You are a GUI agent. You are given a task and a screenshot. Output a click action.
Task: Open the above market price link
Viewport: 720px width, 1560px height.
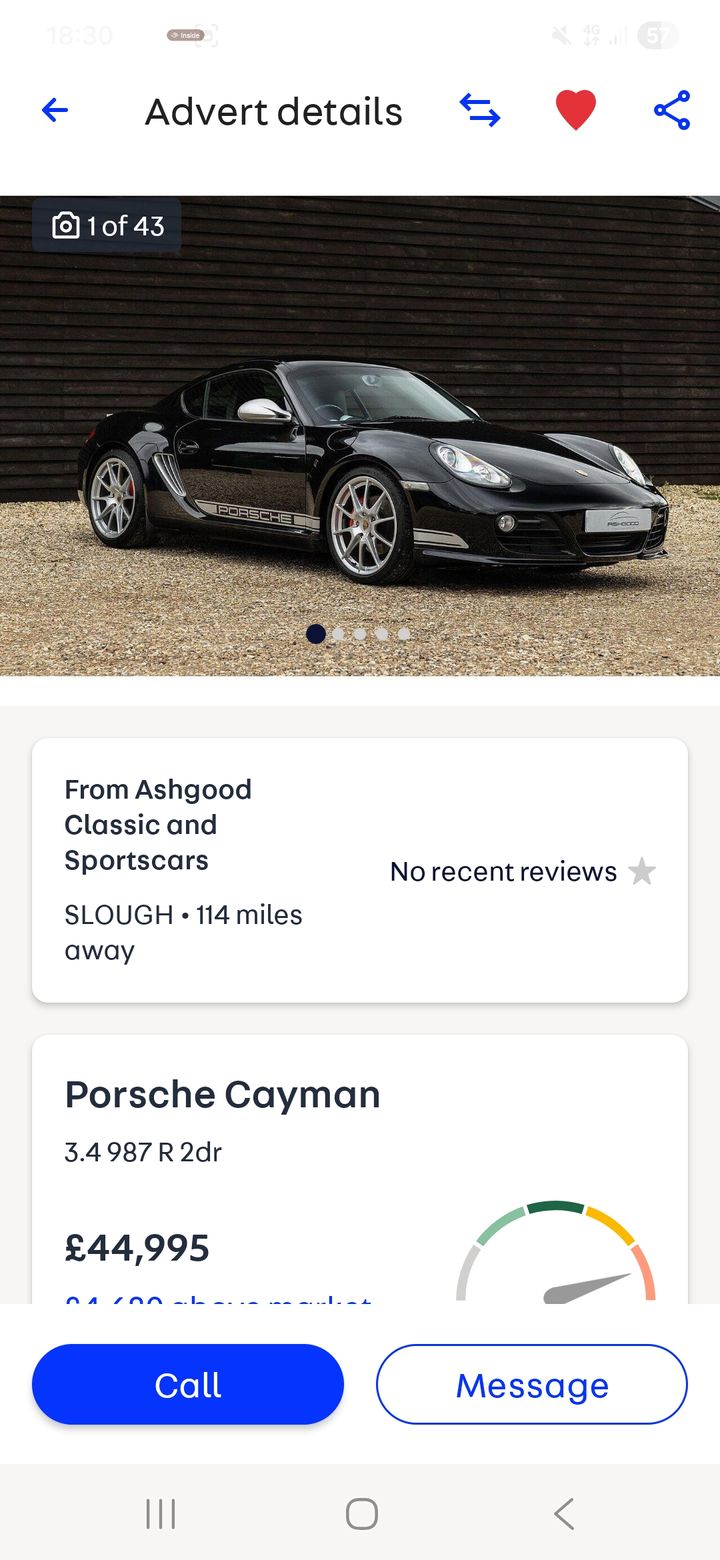[218, 1298]
